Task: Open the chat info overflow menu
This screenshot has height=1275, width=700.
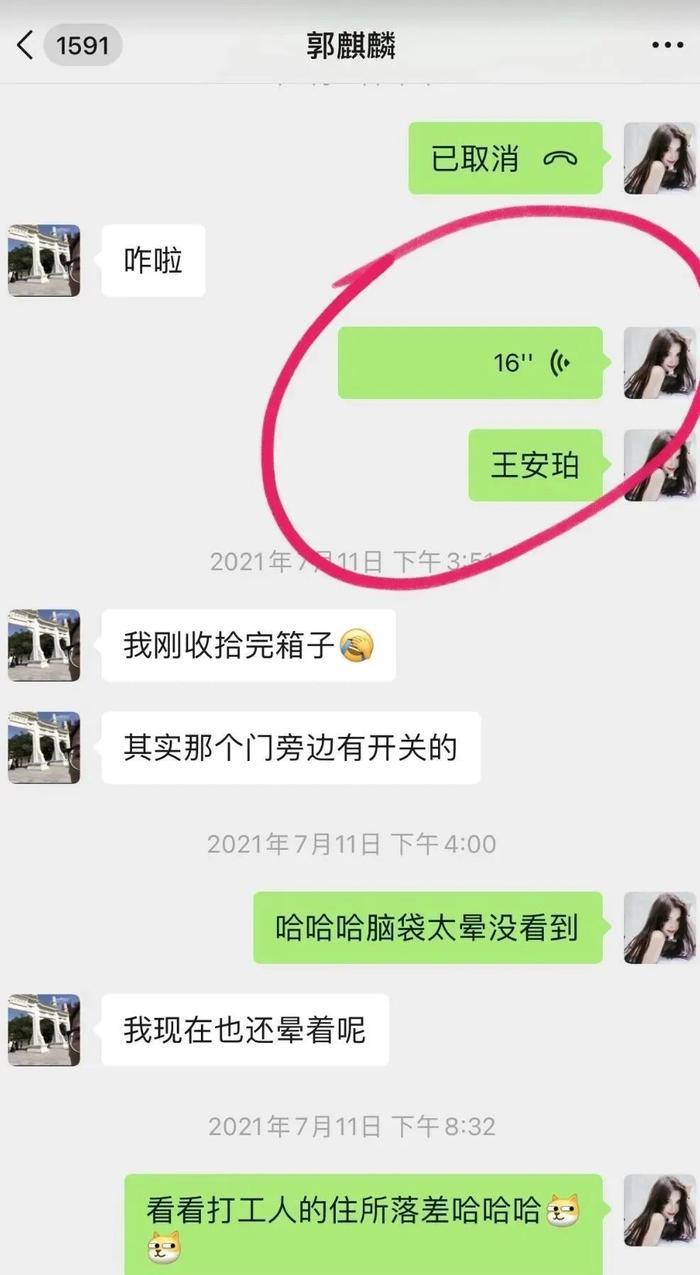Action: point(667,45)
